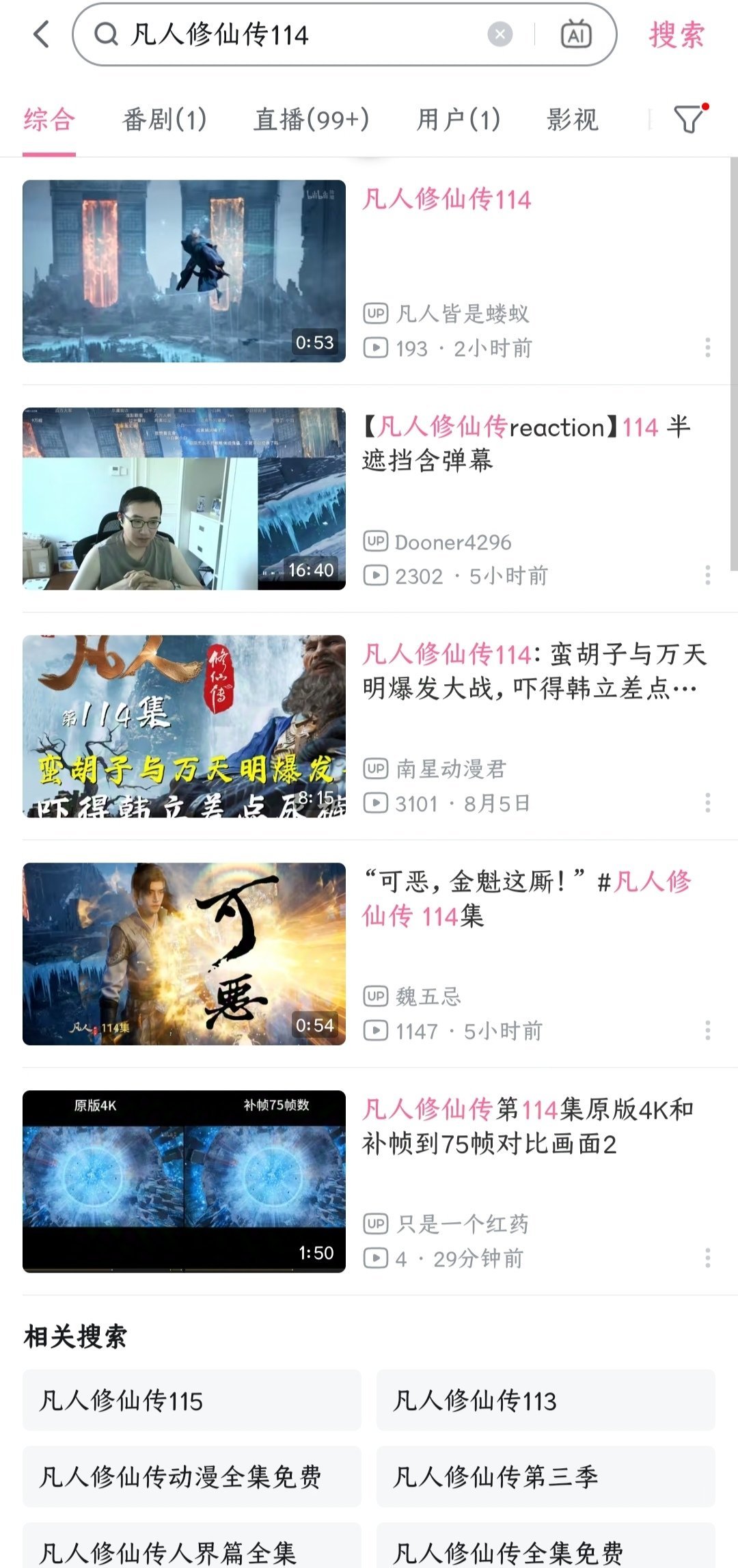Go back from search results

42,34
